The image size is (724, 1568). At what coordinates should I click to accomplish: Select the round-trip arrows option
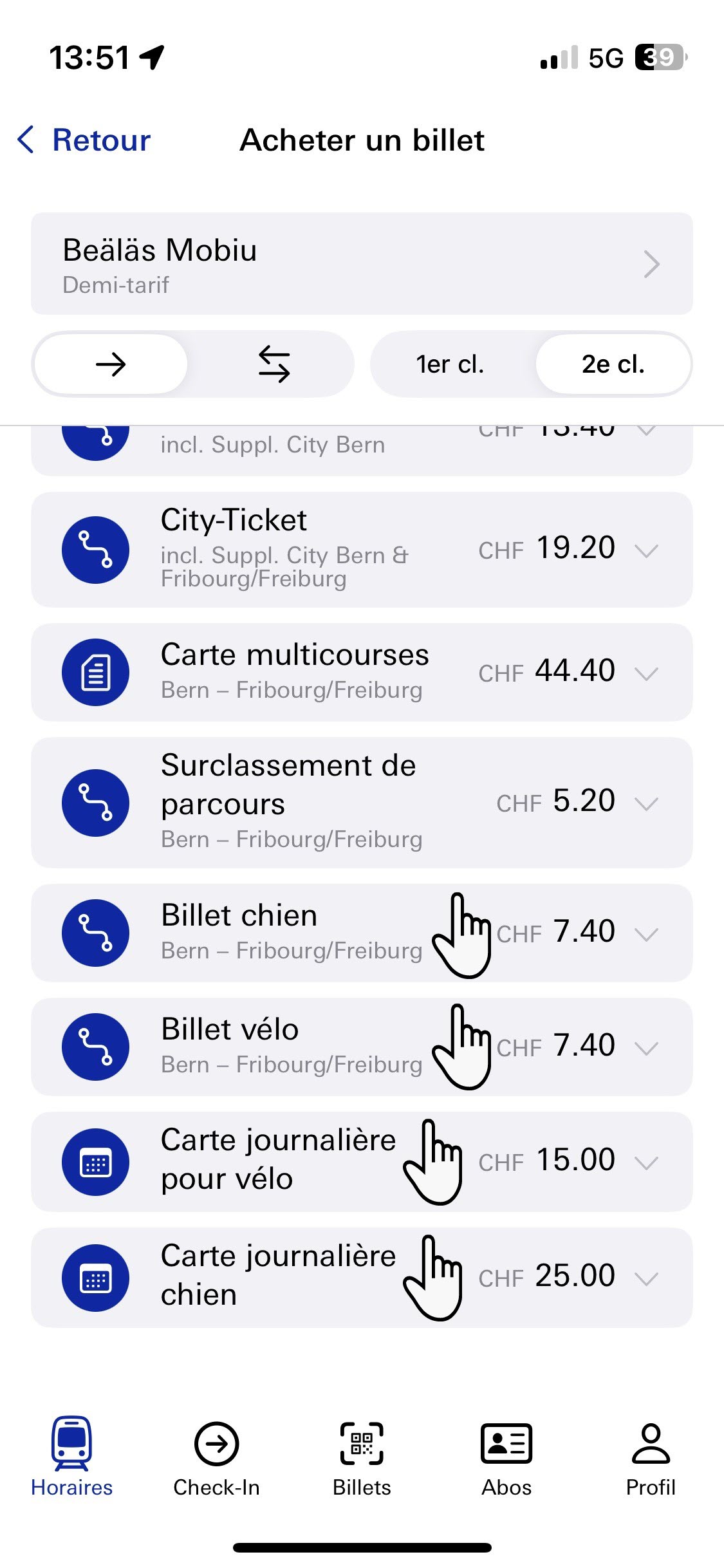pyautogui.click(x=274, y=365)
